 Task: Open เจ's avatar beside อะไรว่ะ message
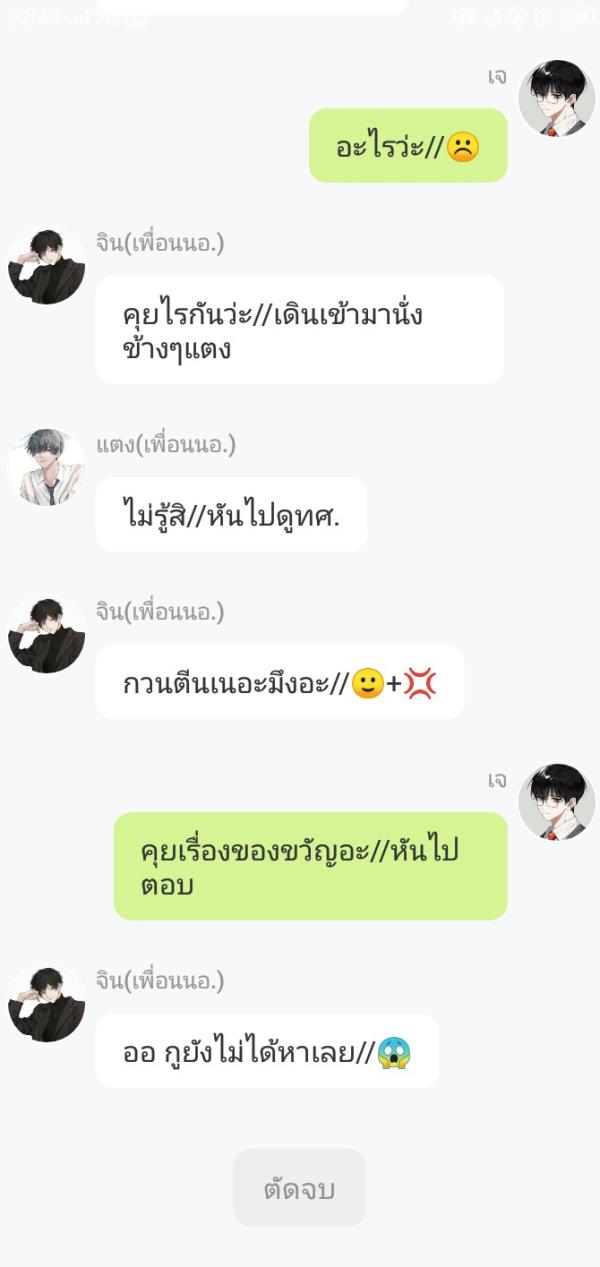pyautogui.click(x=556, y=98)
